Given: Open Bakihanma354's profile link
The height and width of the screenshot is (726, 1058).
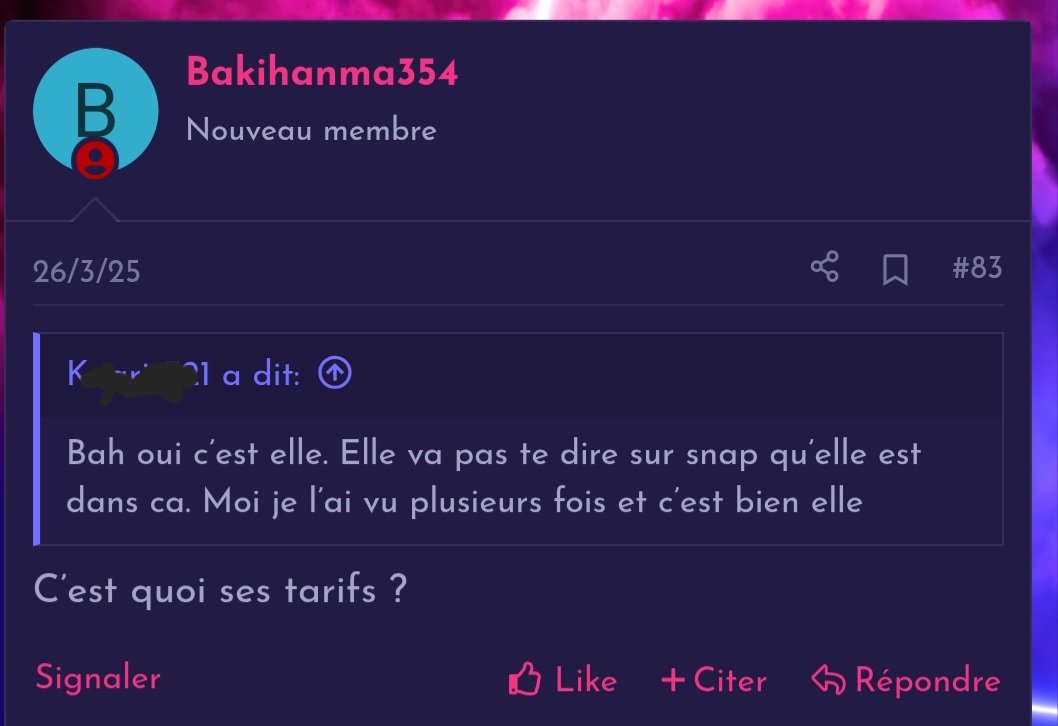Looking at the screenshot, I should click(322, 73).
